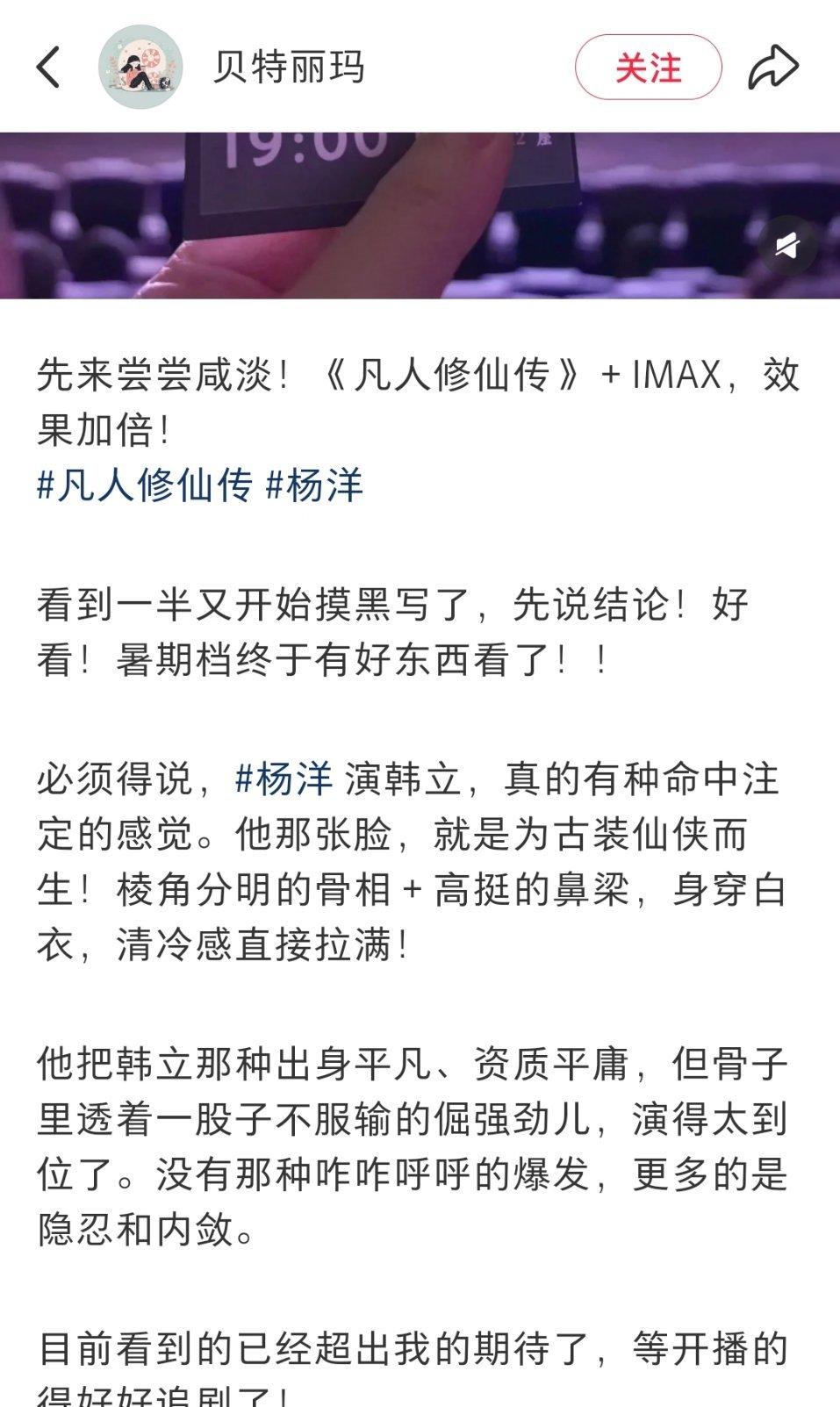Open 贝特丽玛's profile avatar
The width and height of the screenshot is (840, 1407).
coord(140,67)
